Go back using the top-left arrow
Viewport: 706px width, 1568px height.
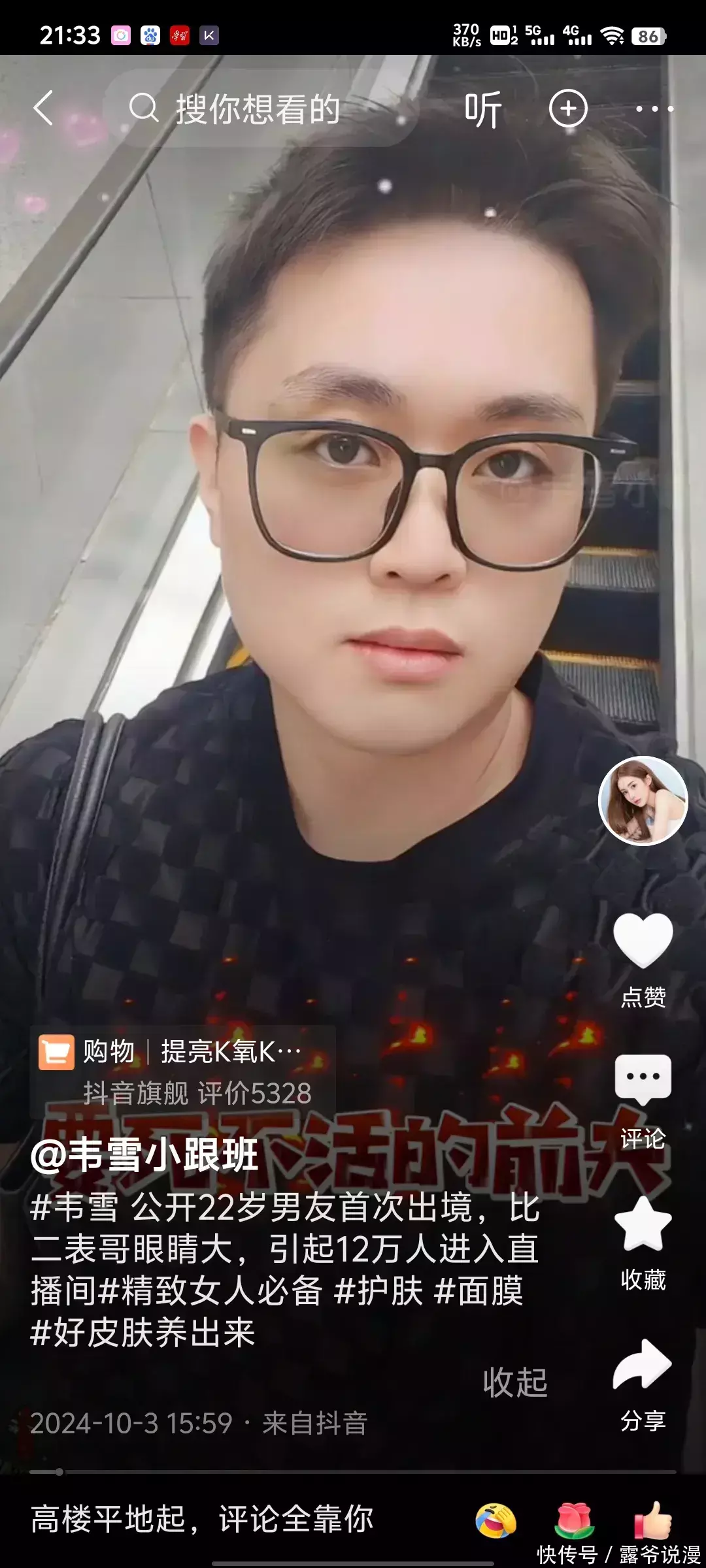(x=43, y=108)
